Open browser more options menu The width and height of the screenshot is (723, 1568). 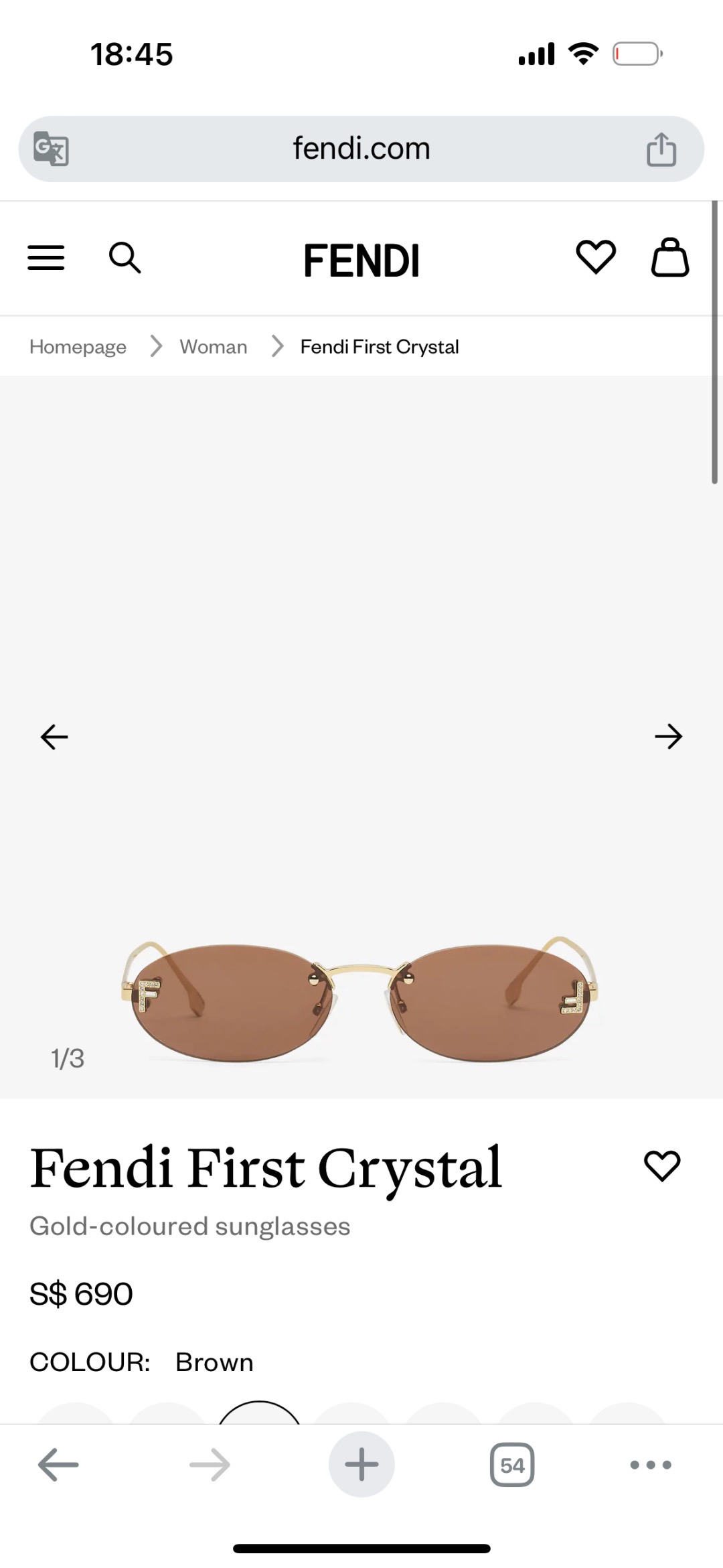(651, 1465)
